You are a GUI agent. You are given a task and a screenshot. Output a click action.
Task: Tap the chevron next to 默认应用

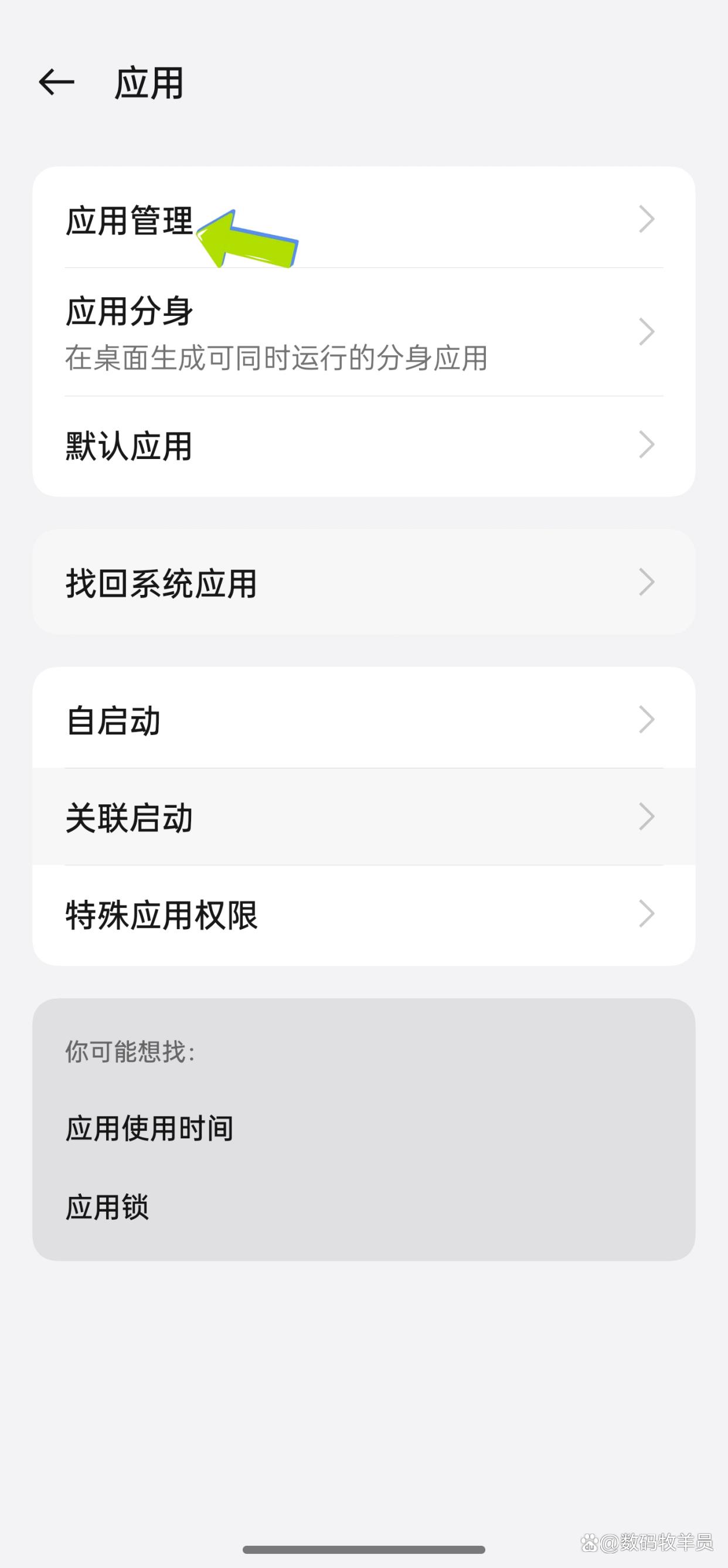point(647,445)
